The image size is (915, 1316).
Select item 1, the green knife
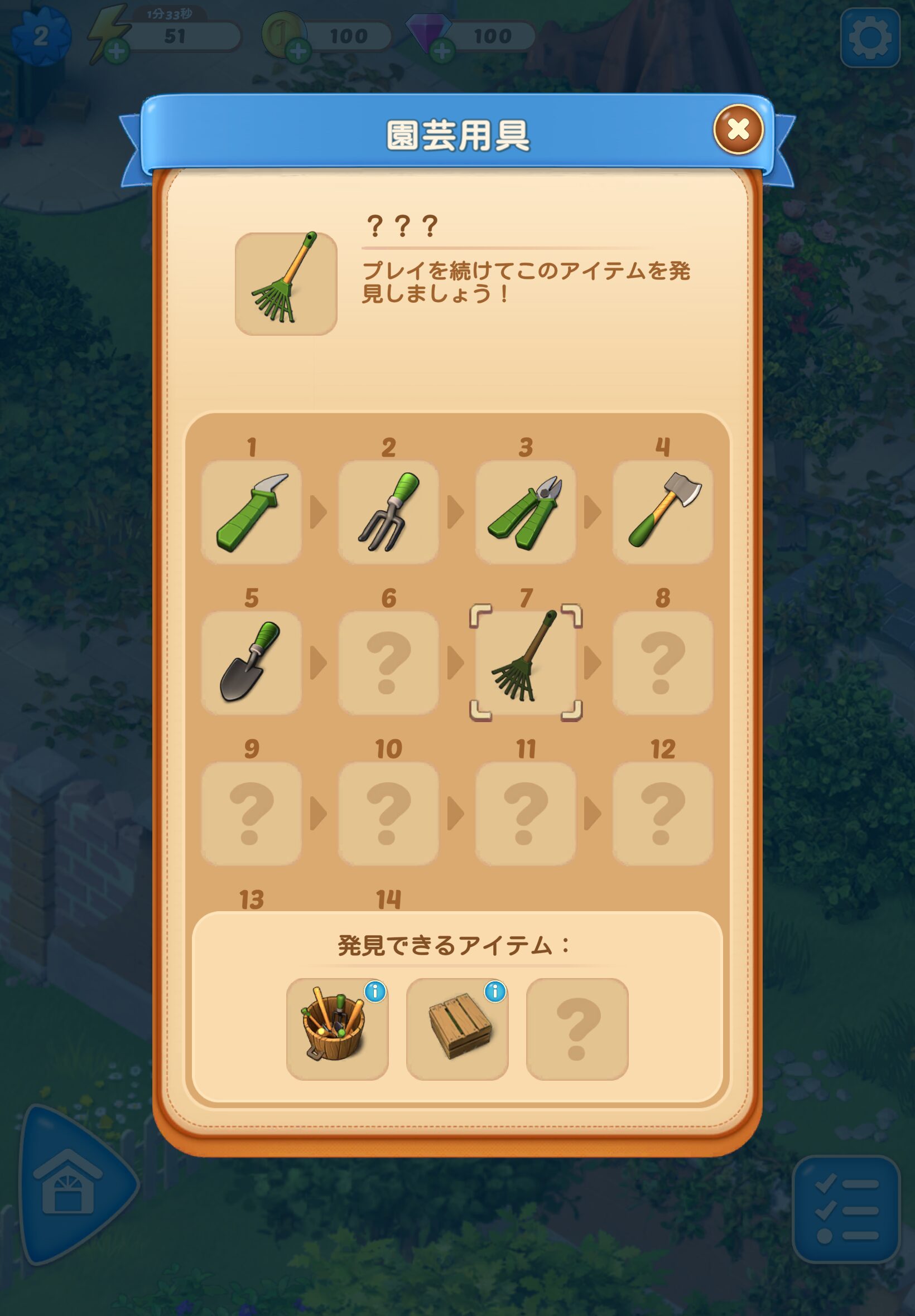click(252, 511)
